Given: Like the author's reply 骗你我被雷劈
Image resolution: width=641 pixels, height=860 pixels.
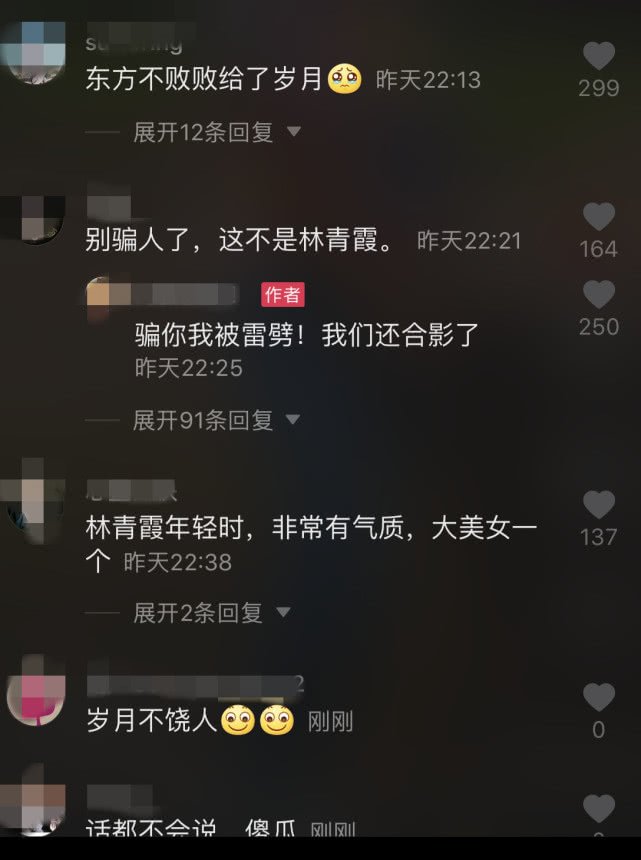Looking at the screenshot, I should [598, 294].
